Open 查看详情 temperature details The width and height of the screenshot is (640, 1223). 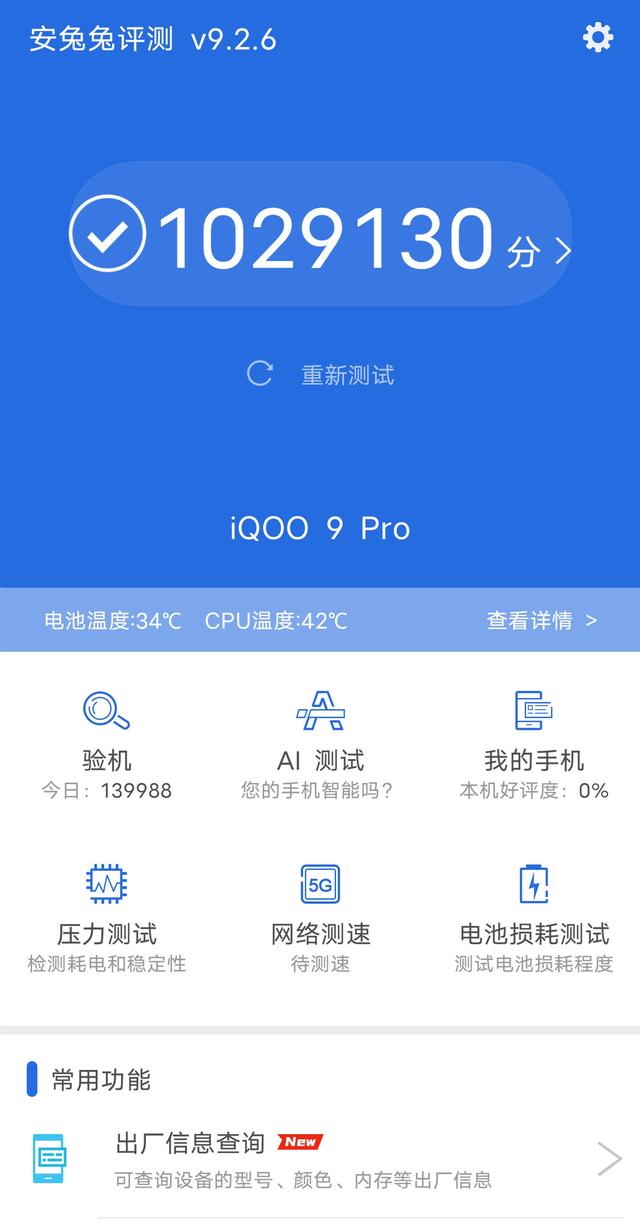541,620
